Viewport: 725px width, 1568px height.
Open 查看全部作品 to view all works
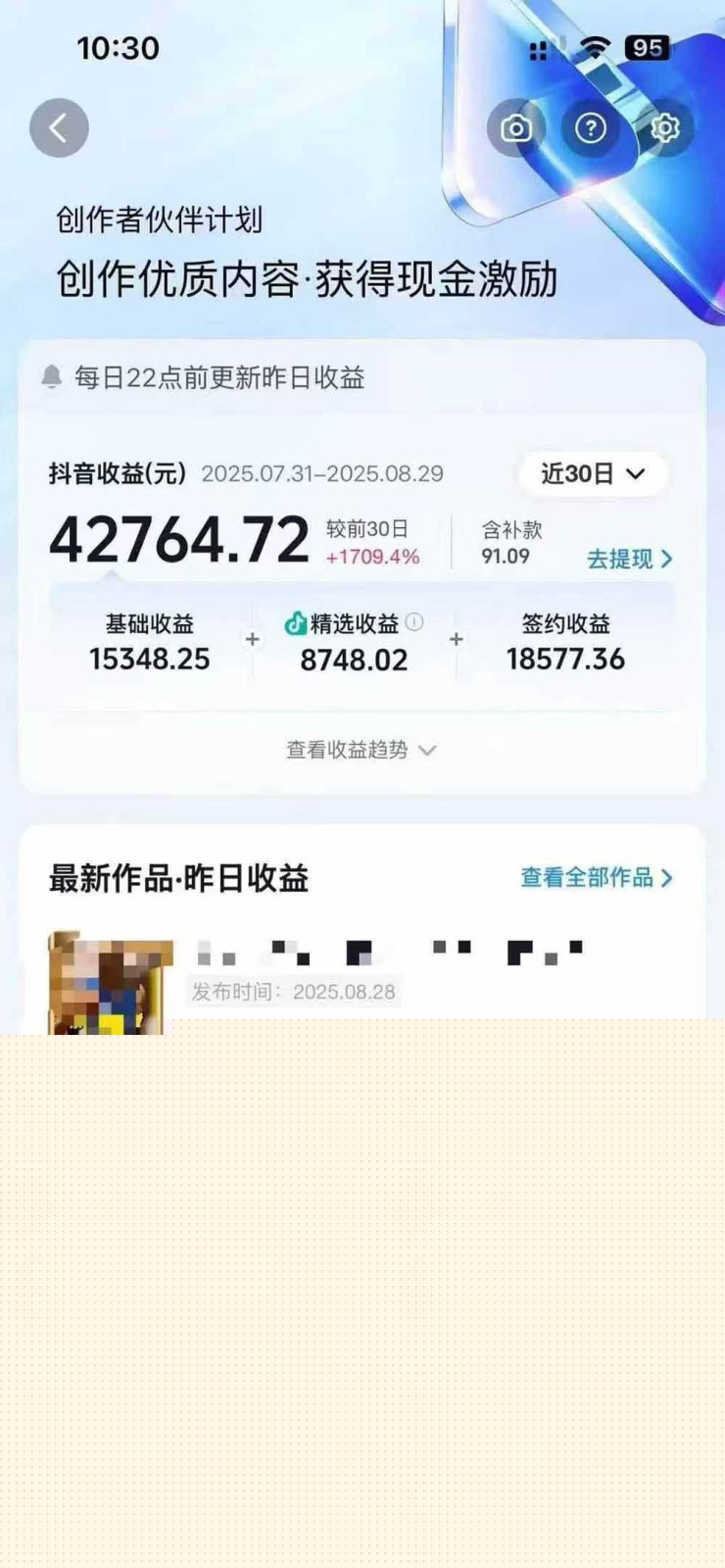click(x=596, y=877)
